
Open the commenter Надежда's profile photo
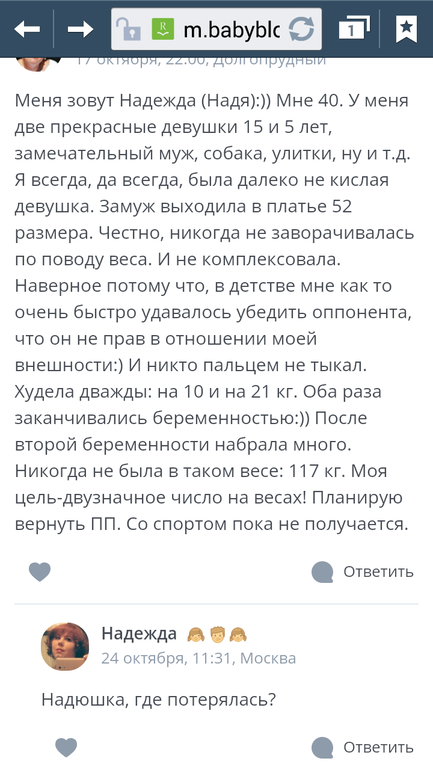click(65, 647)
